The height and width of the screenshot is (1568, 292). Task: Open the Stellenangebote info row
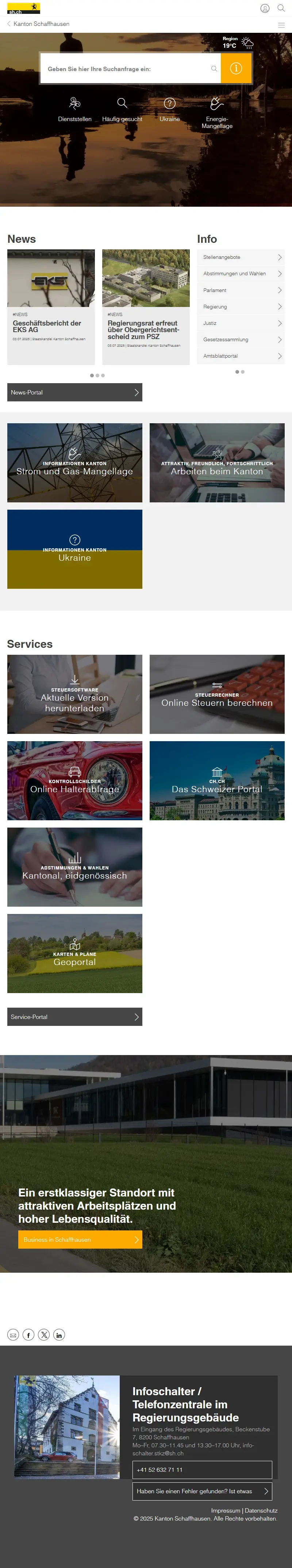pyautogui.click(x=240, y=257)
